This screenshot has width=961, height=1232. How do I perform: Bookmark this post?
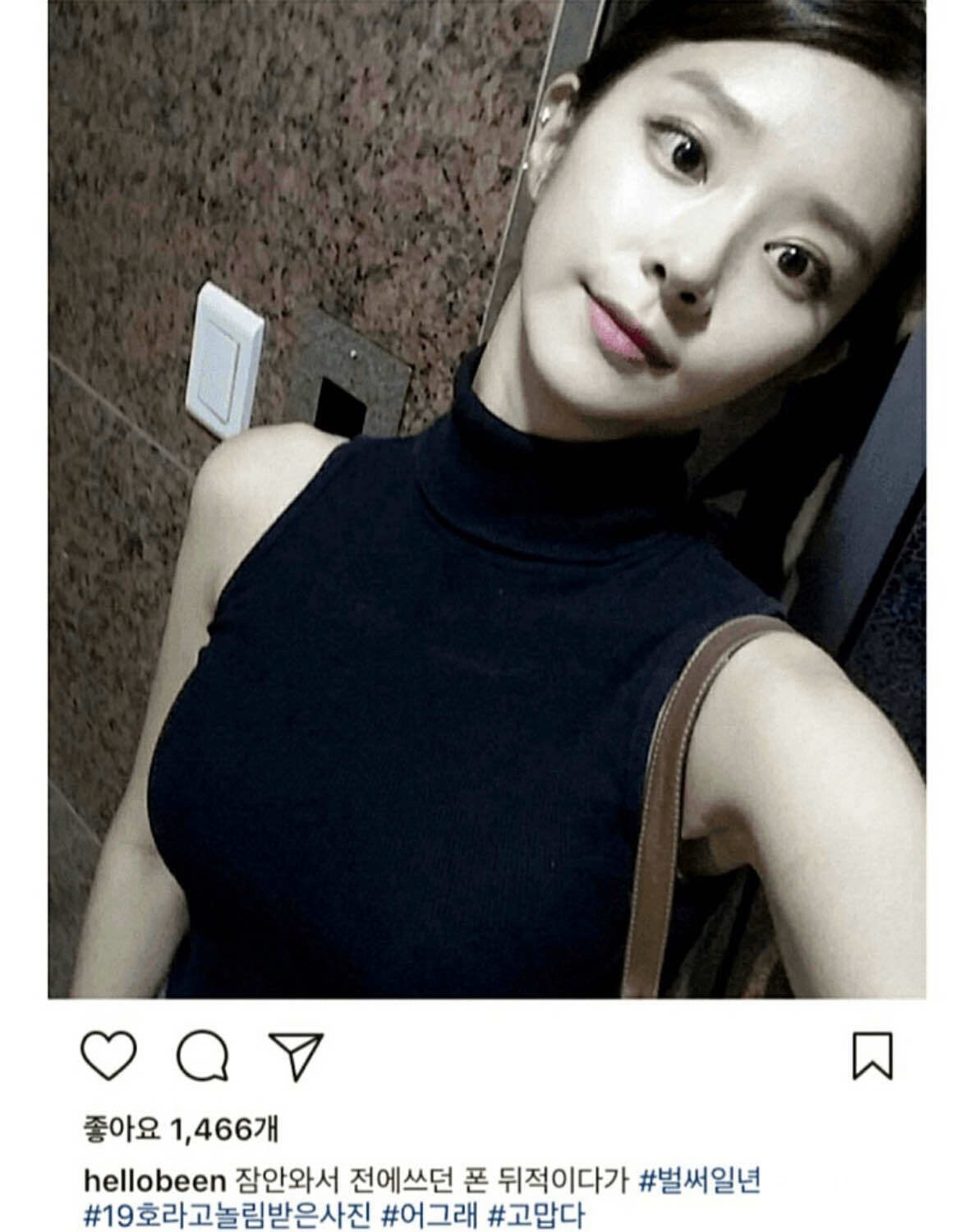pyautogui.click(x=871, y=1055)
